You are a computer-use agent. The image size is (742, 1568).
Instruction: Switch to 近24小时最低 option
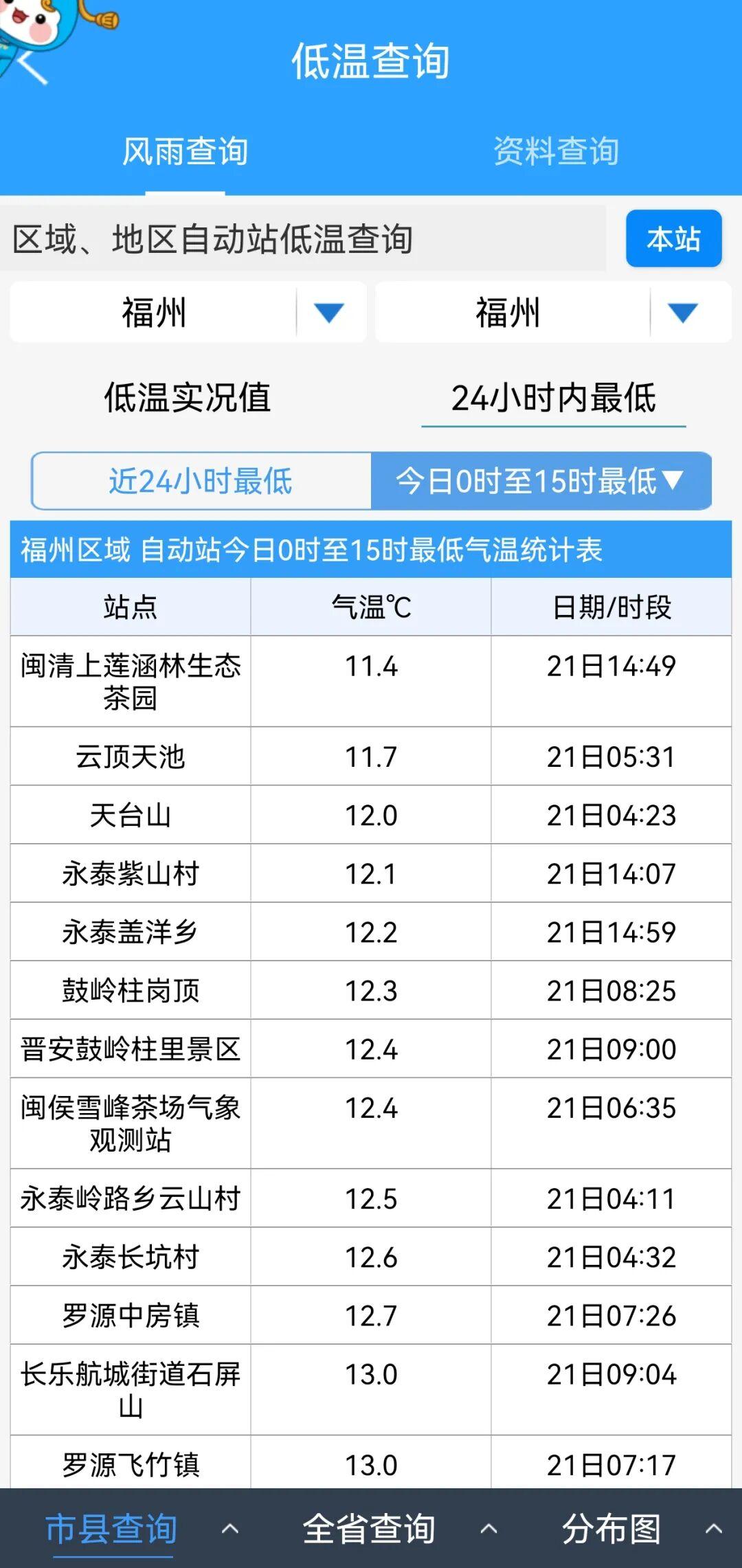[199, 482]
